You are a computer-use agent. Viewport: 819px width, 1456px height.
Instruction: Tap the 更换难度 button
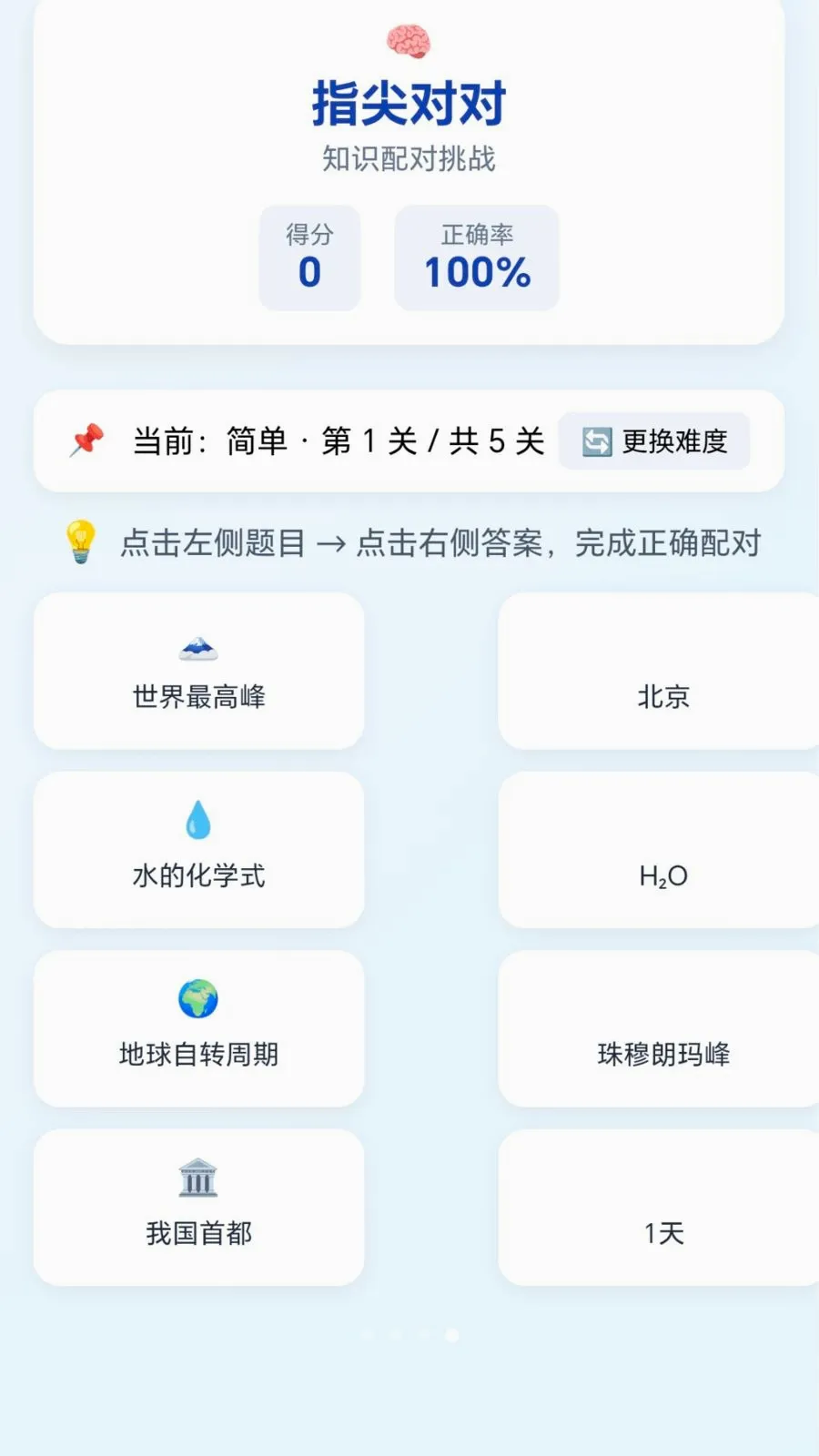(654, 441)
